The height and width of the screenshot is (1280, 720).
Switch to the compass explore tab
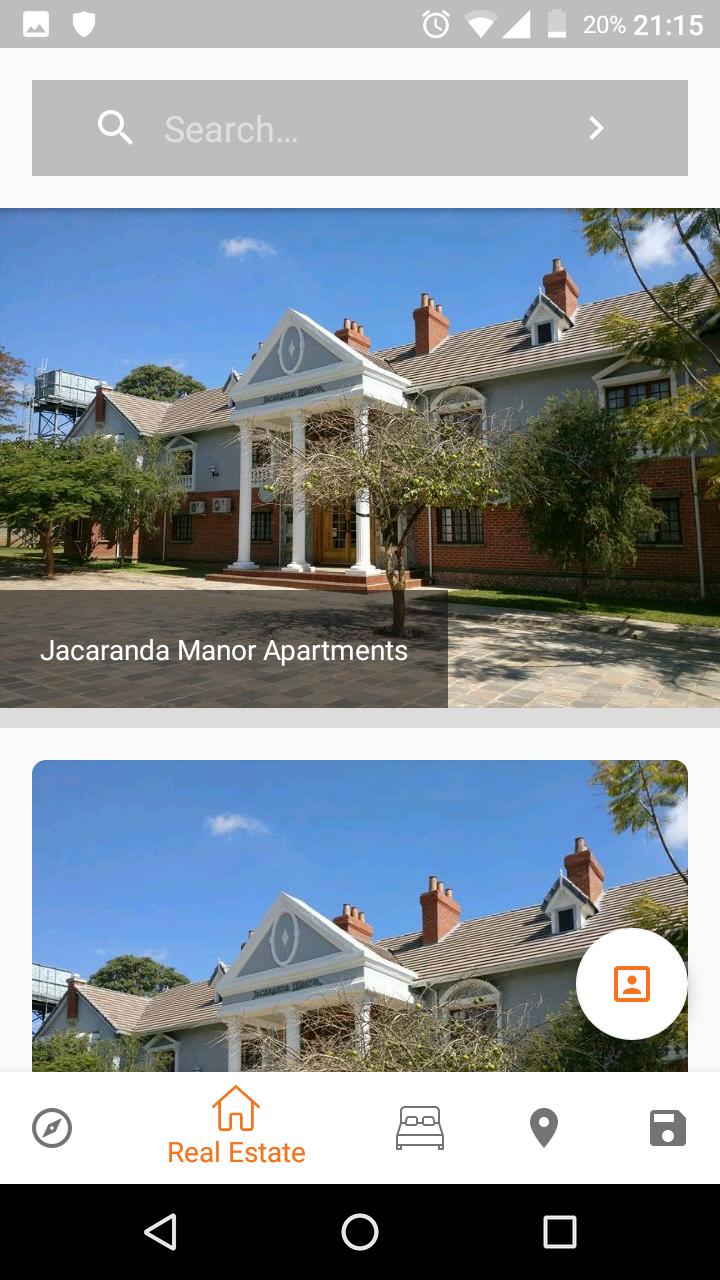52,1128
